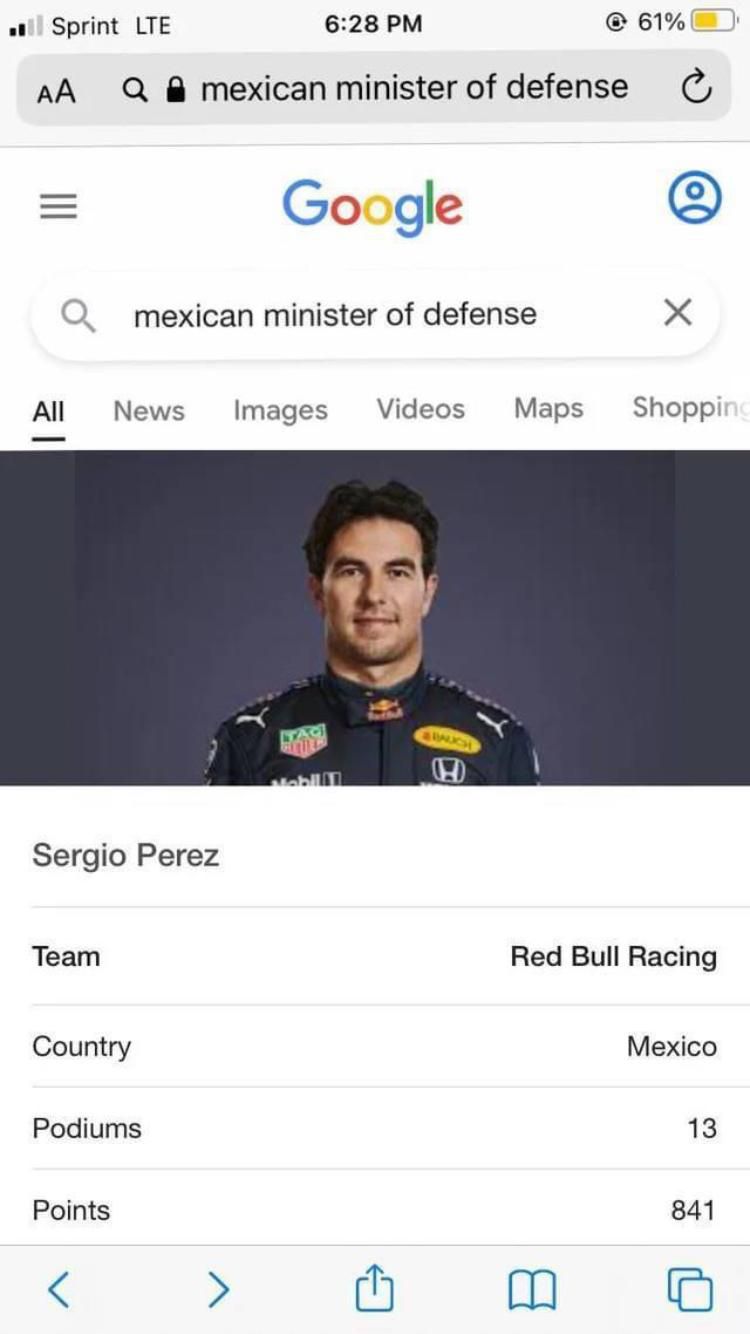
Task: Go forward to the next page
Action: pyautogui.click(x=218, y=1289)
